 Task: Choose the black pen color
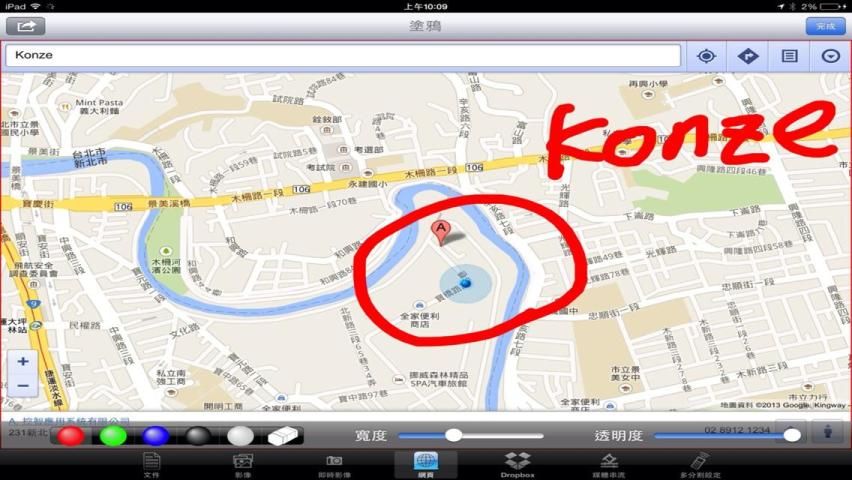click(x=198, y=436)
